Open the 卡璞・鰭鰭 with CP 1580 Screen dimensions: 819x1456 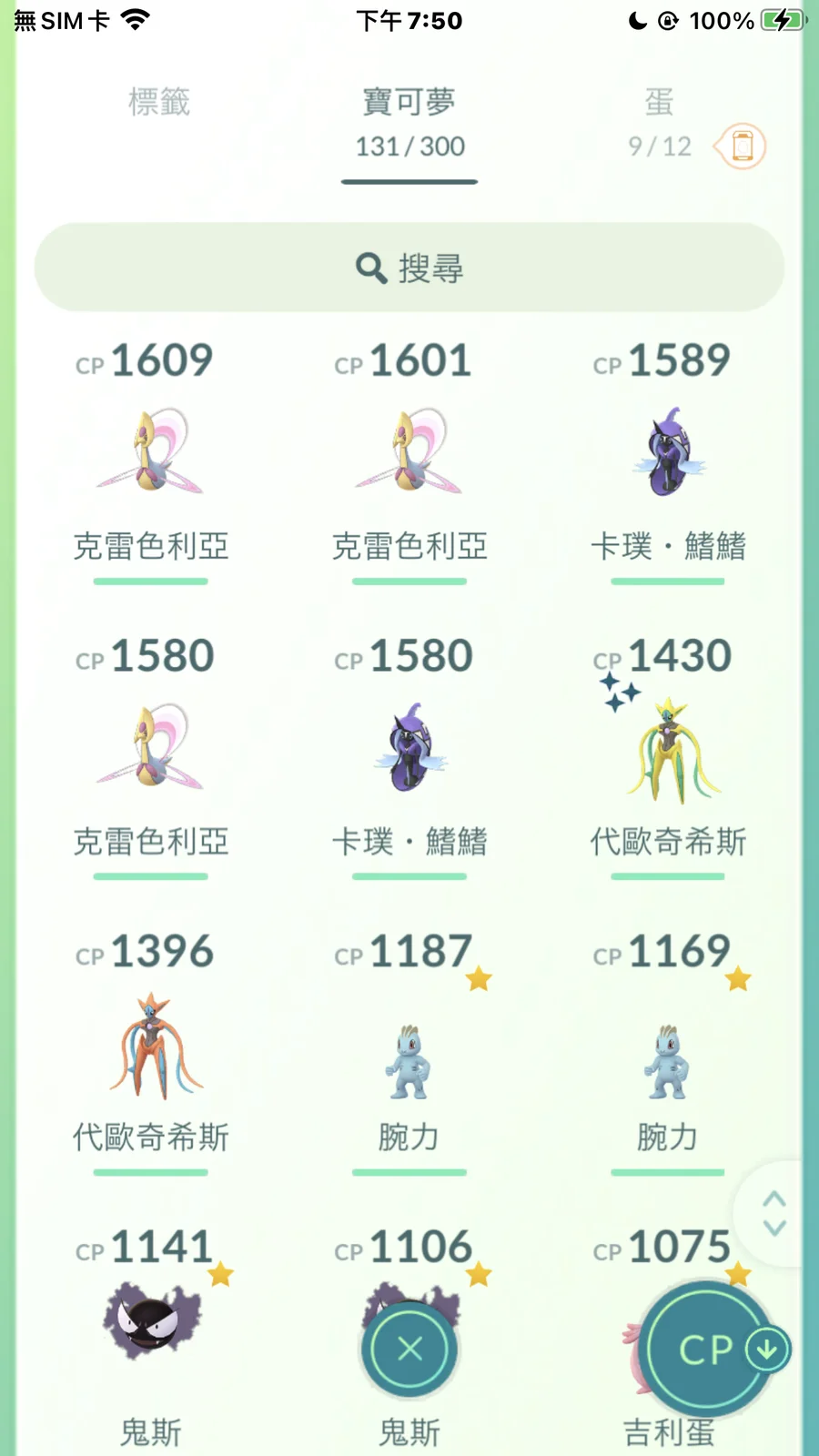[x=409, y=748]
